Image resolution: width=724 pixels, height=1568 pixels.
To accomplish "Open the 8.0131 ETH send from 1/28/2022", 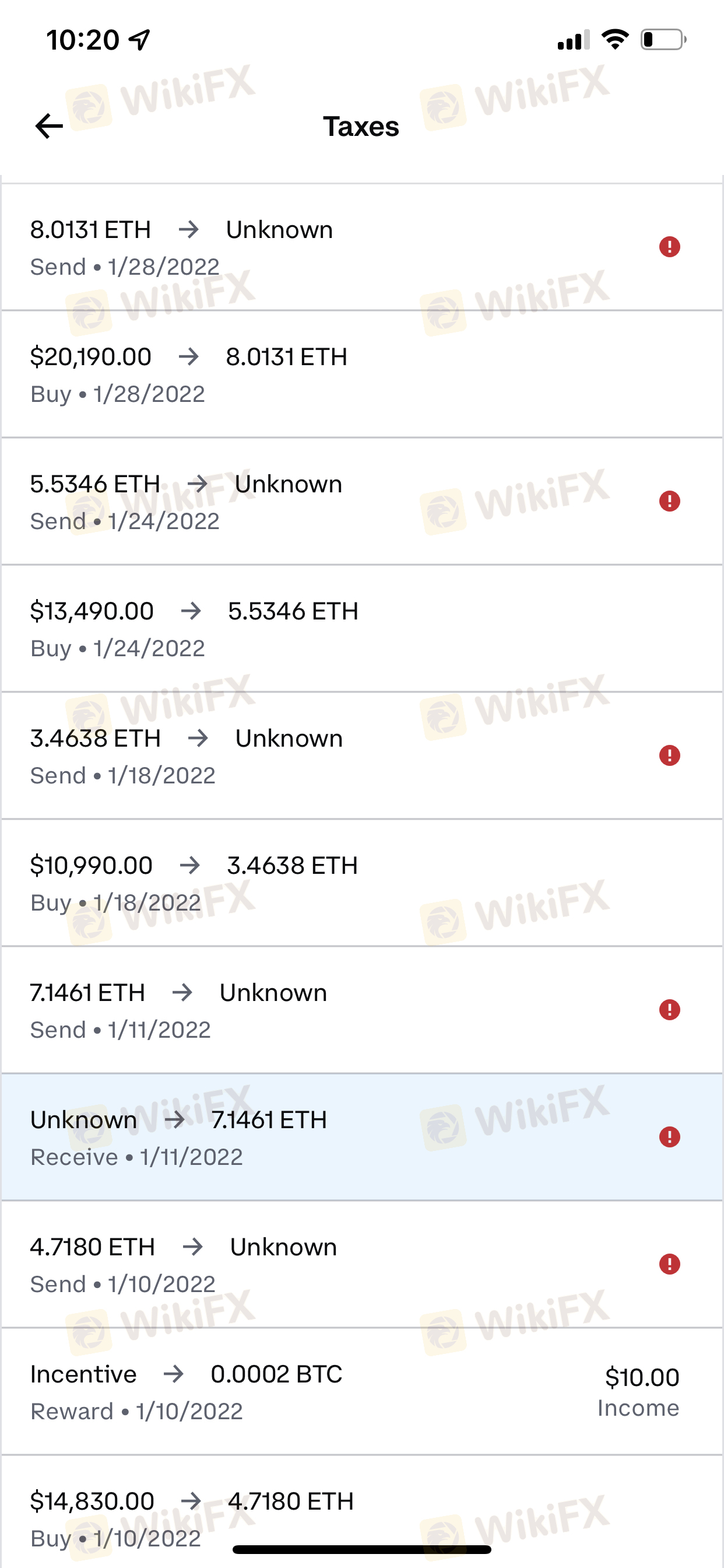I will tap(362, 247).
